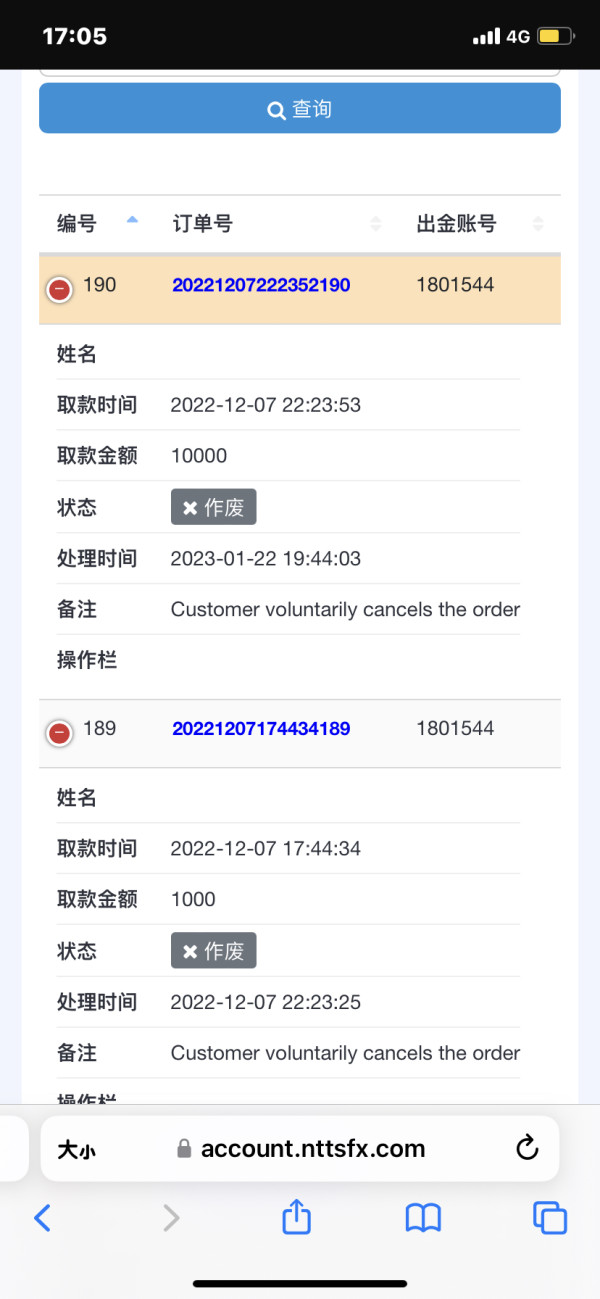Open order link 20221207222352190
600x1299 pixels.
pyautogui.click(x=261, y=285)
